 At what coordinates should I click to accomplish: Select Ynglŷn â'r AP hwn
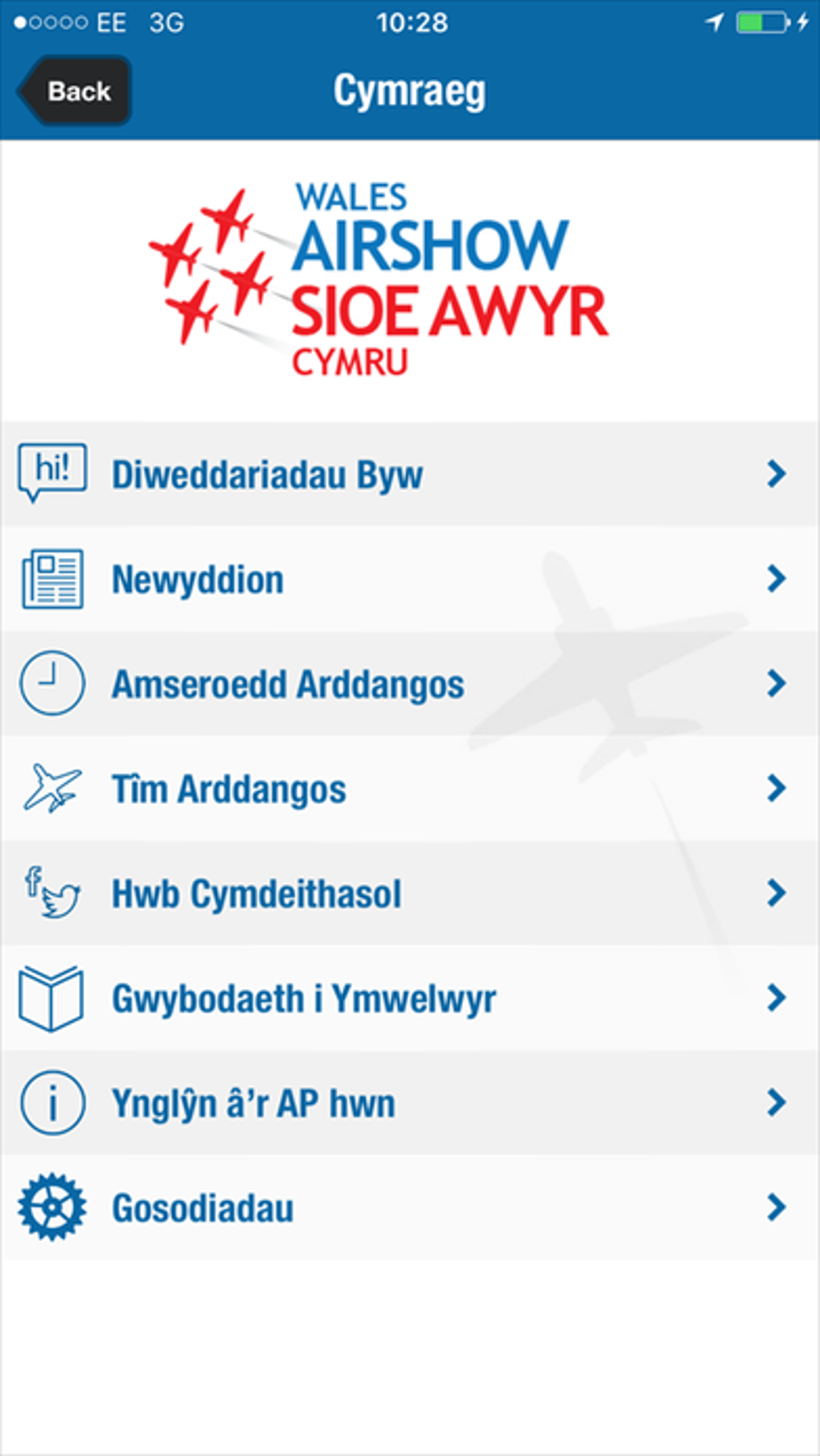[x=410, y=1103]
